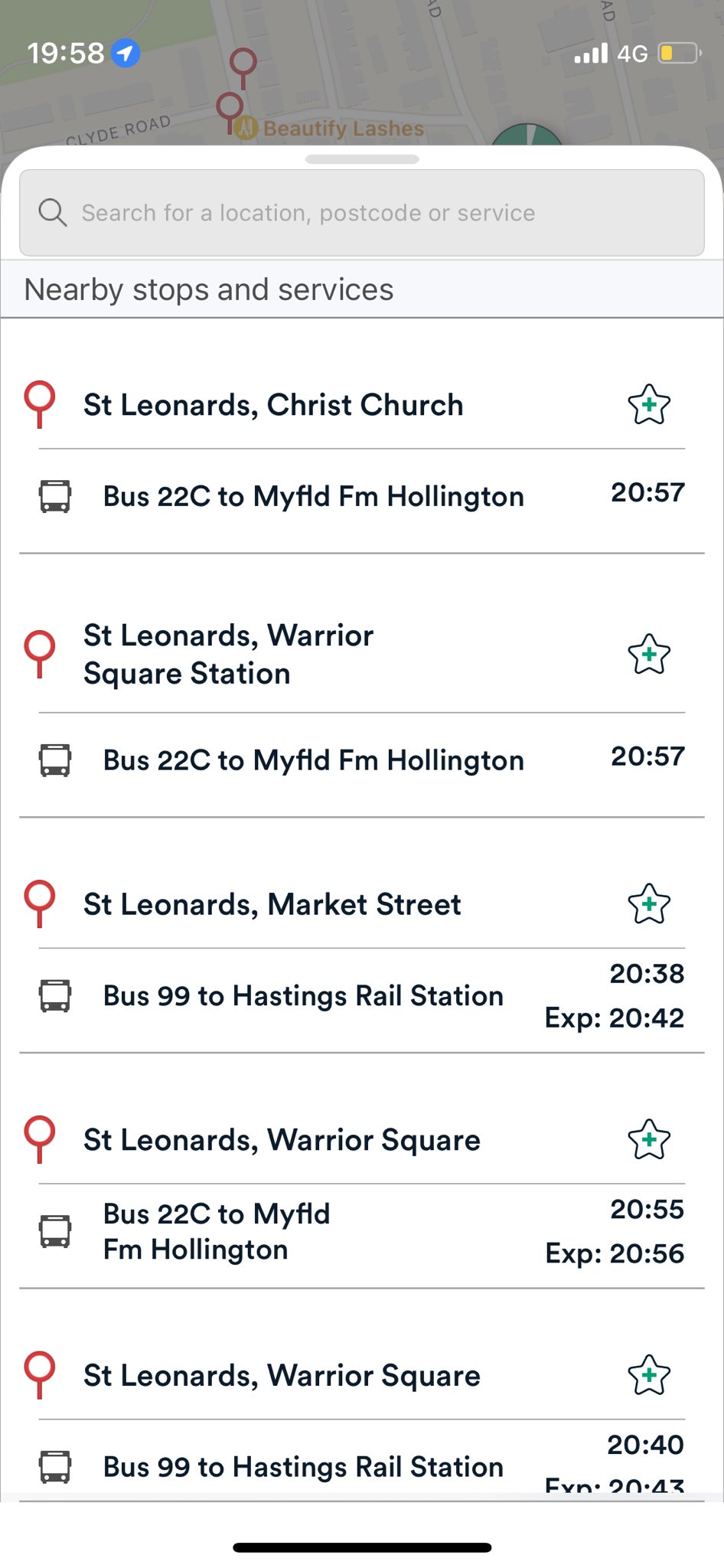This screenshot has height=1568, width=724.
Task: Favourite the Warrior Square stop above the 20:55 bus
Action: click(x=649, y=1140)
